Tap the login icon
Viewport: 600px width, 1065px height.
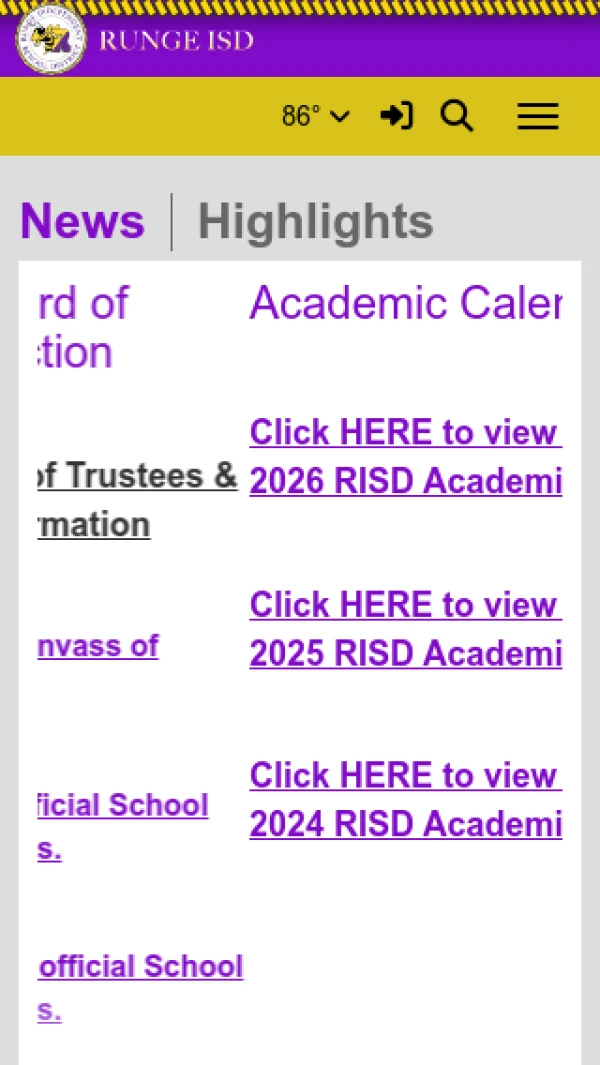click(396, 117)
